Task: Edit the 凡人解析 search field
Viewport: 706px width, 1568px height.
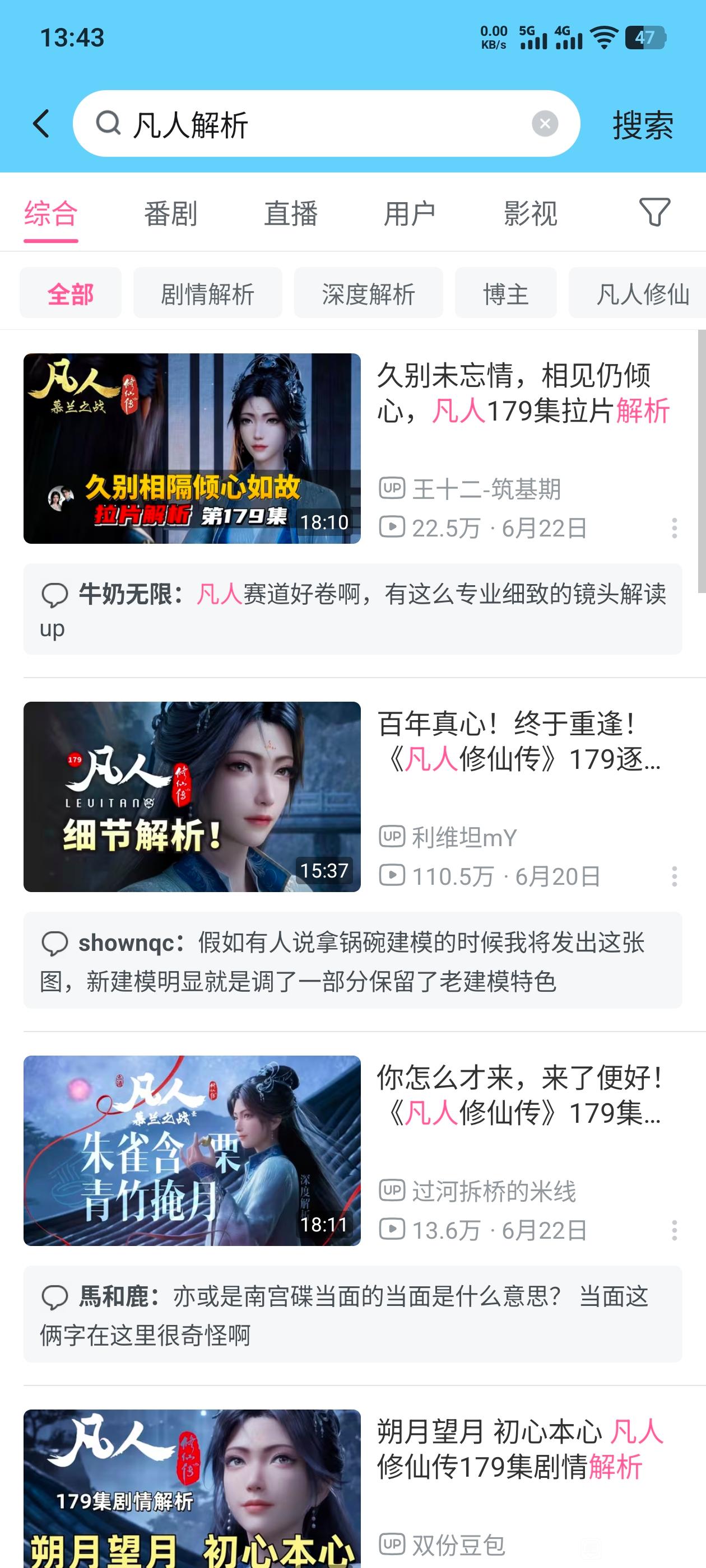Action: tap(326, 124)
